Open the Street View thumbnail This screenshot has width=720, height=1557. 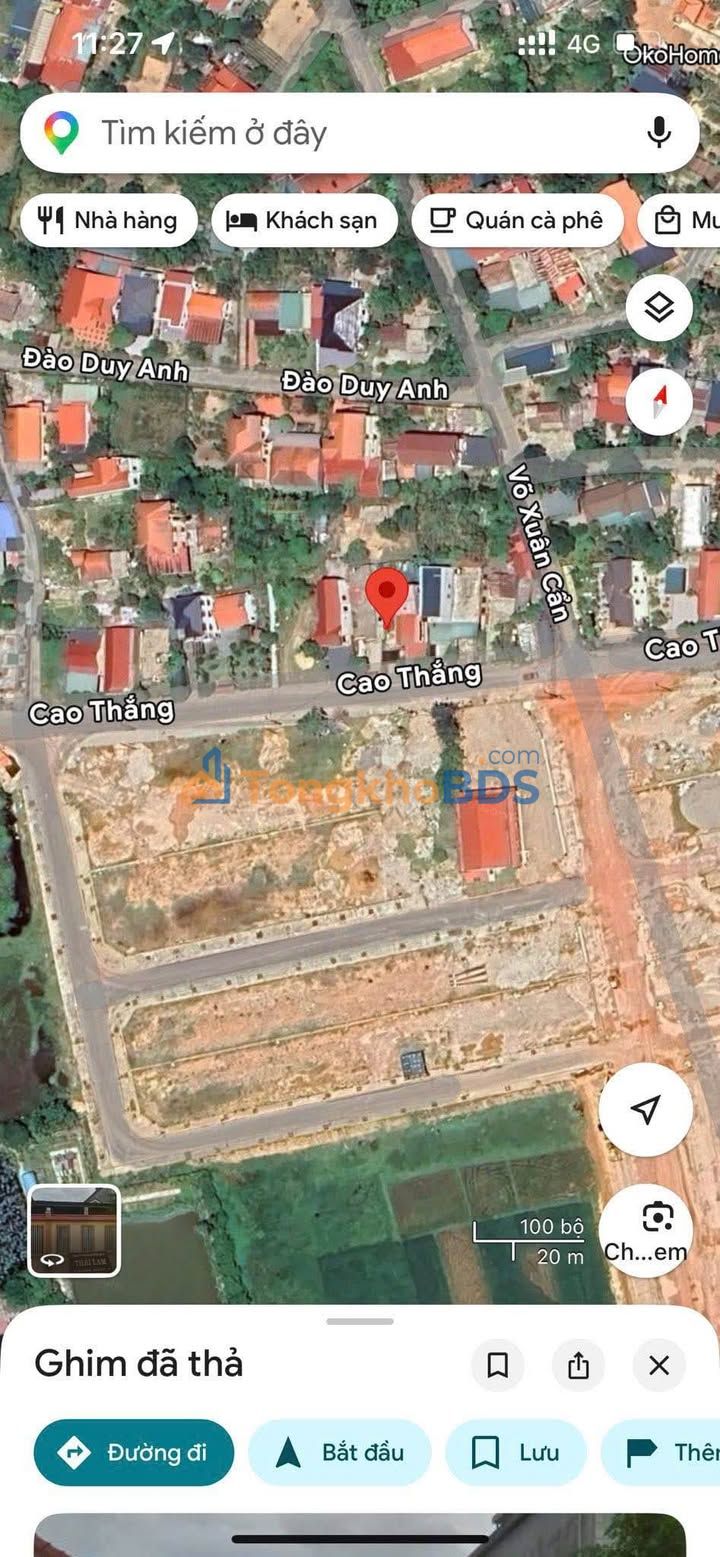[x=74, y=1231]
